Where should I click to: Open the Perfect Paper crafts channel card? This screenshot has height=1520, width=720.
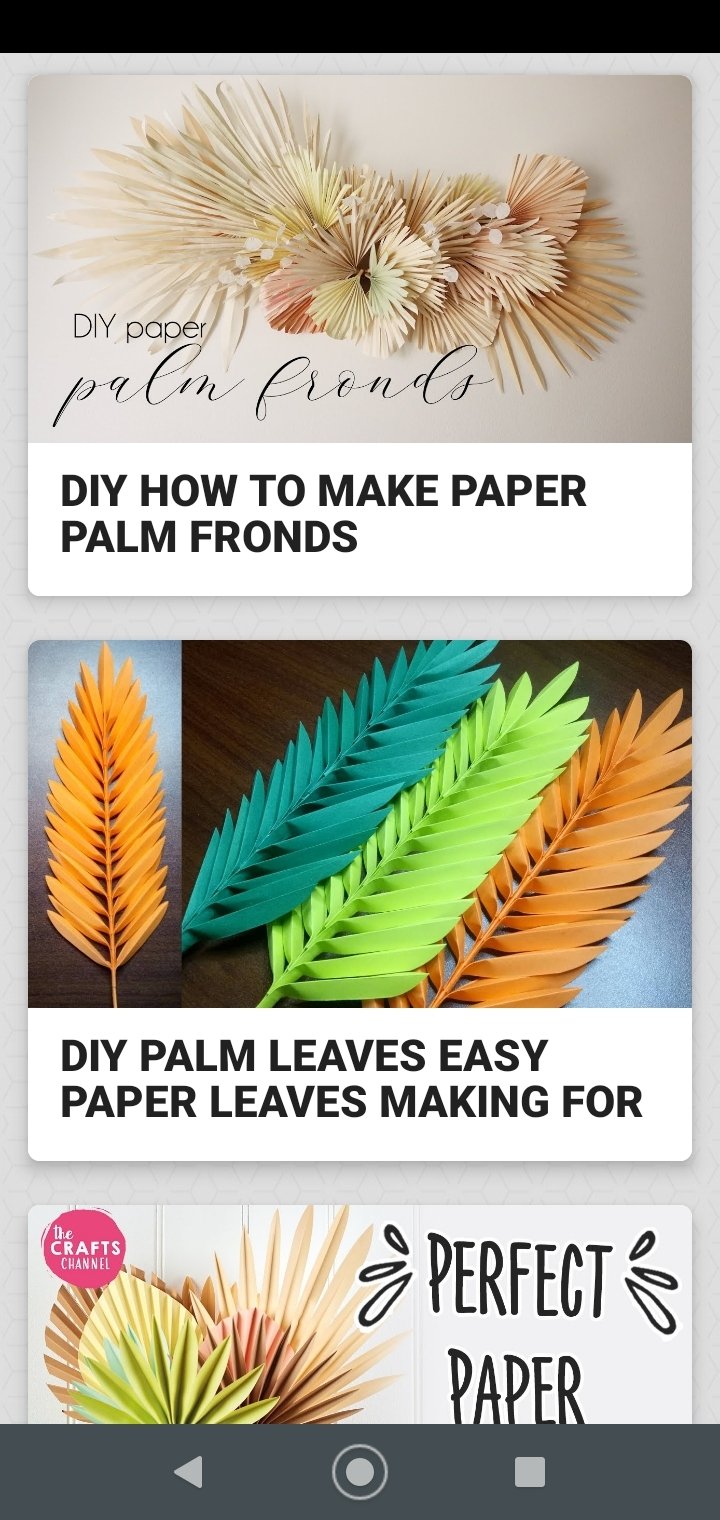360,1315
